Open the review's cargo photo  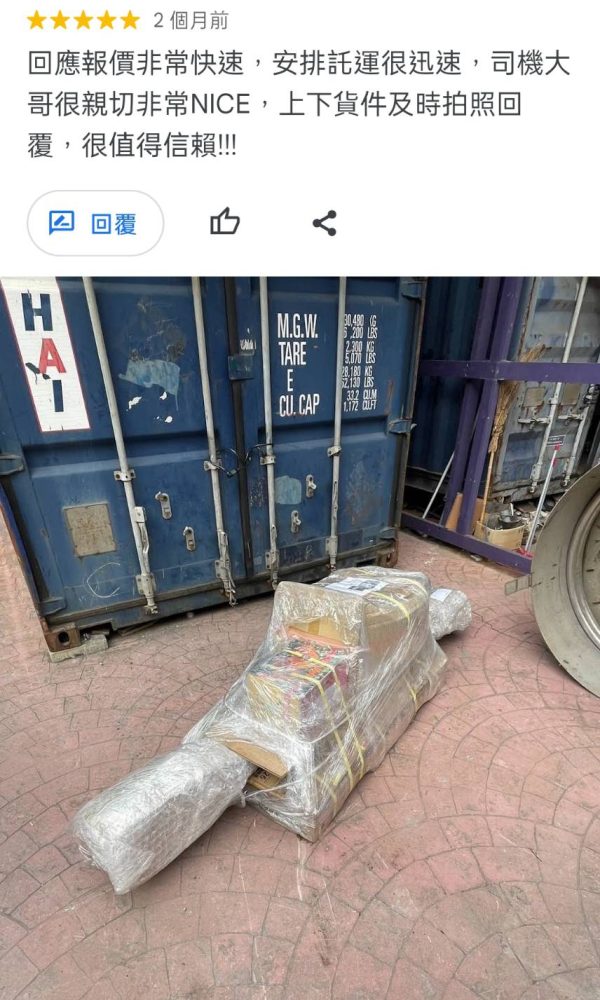(300, 638)
